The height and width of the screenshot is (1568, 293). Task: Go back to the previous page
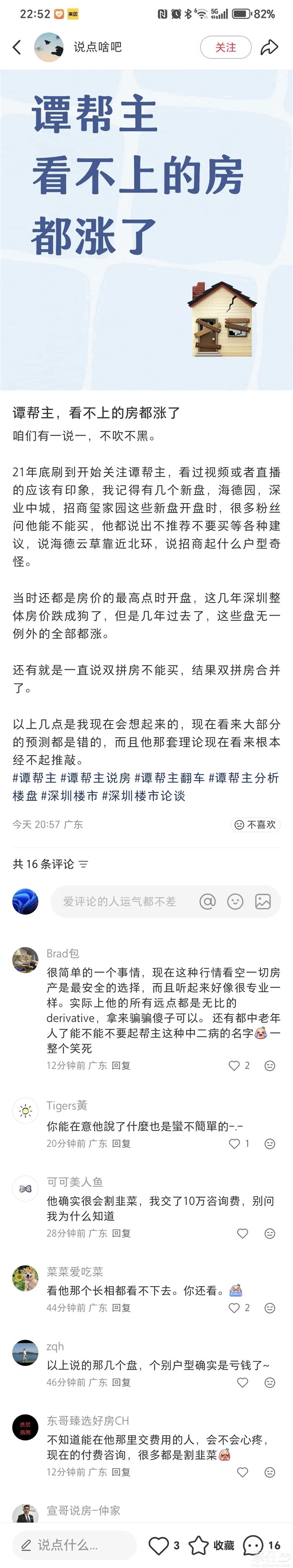(x=17, y=47)
